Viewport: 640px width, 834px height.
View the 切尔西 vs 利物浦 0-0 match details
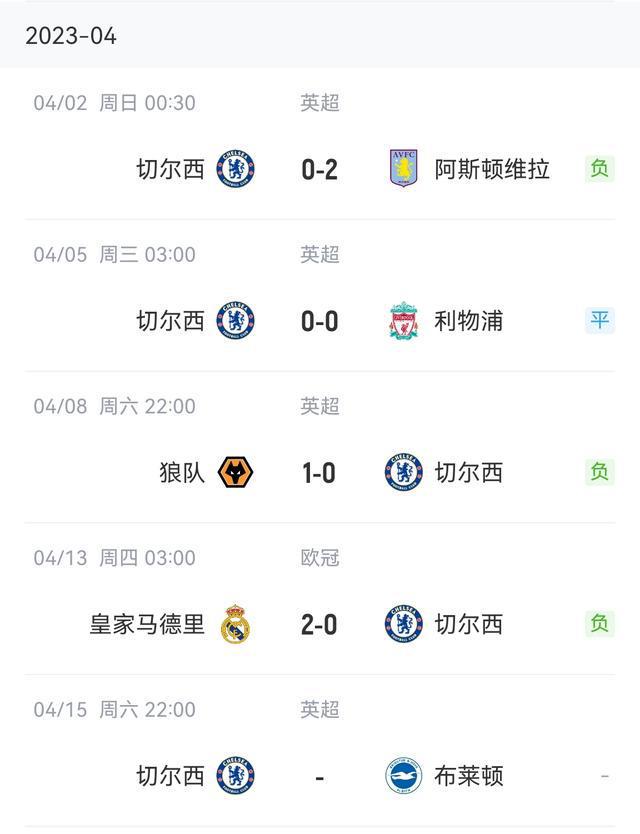click(320, 321)
